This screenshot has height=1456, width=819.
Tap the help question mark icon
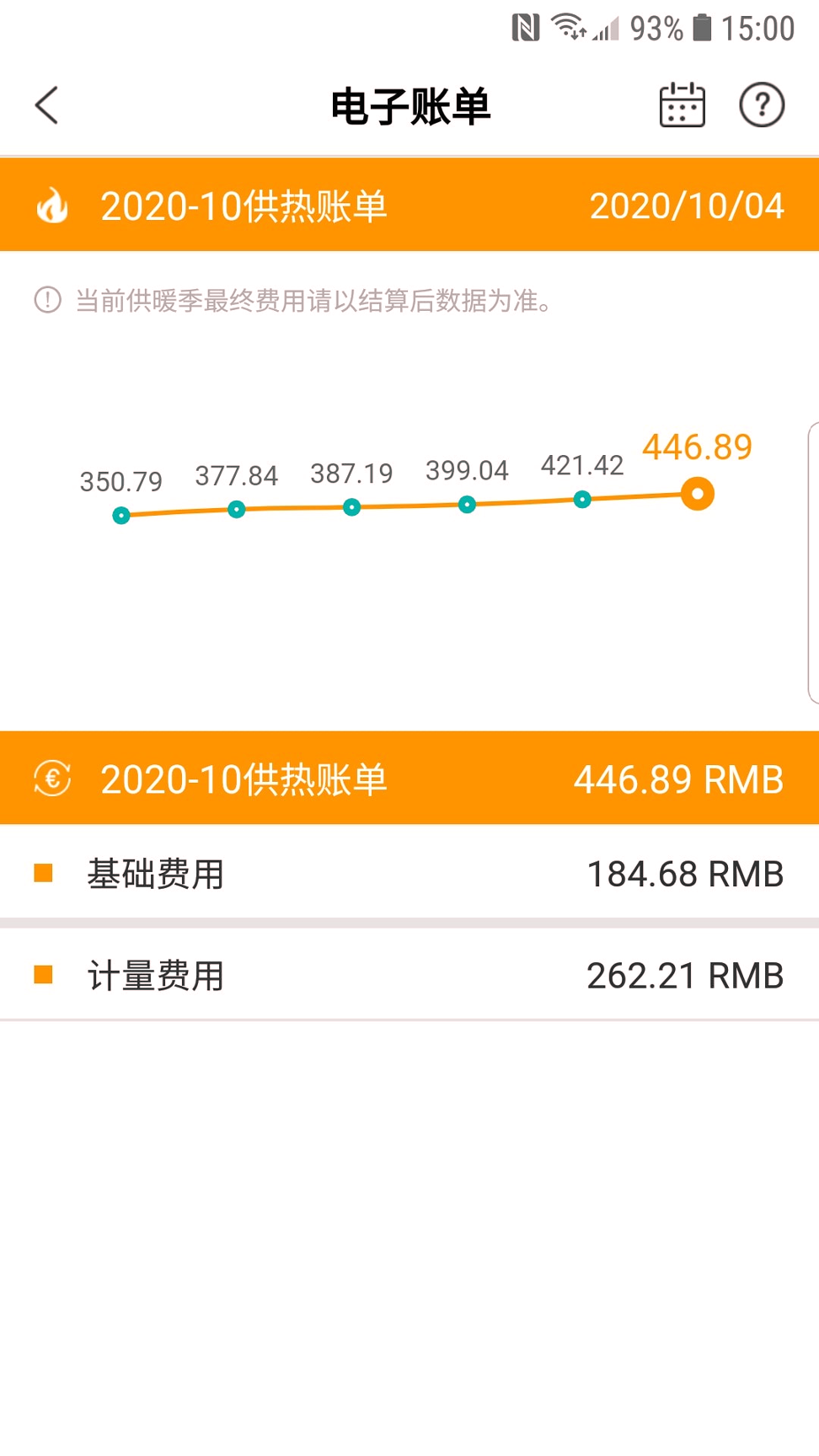pyautogui.click(x=761, y=104)
